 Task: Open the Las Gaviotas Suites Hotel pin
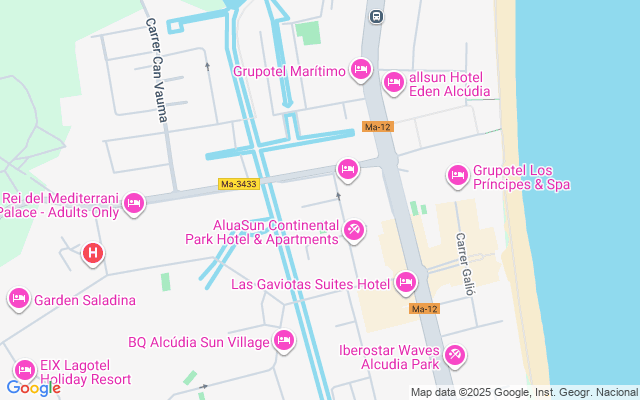click(406, 283)
